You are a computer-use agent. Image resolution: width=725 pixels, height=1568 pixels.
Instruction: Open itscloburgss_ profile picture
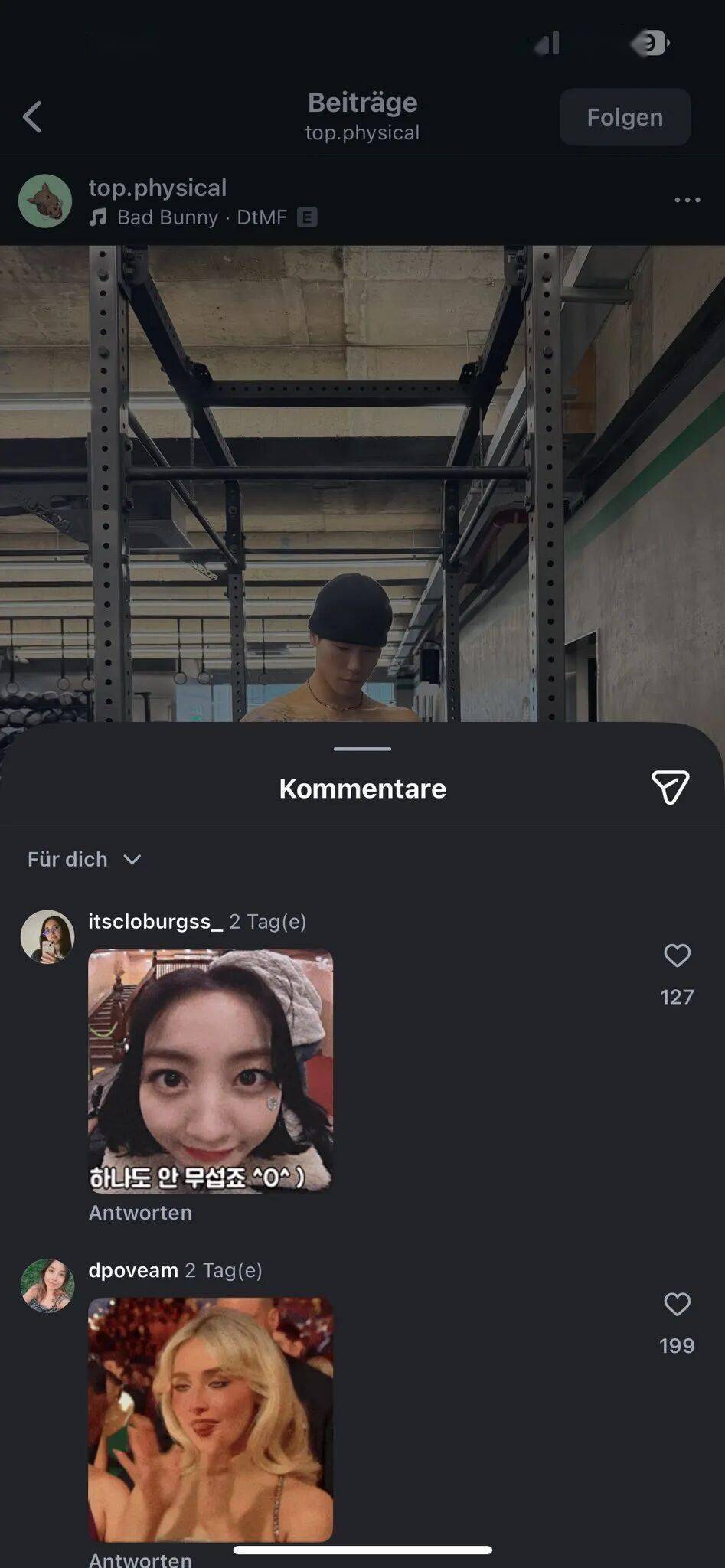tap(47, 936)
